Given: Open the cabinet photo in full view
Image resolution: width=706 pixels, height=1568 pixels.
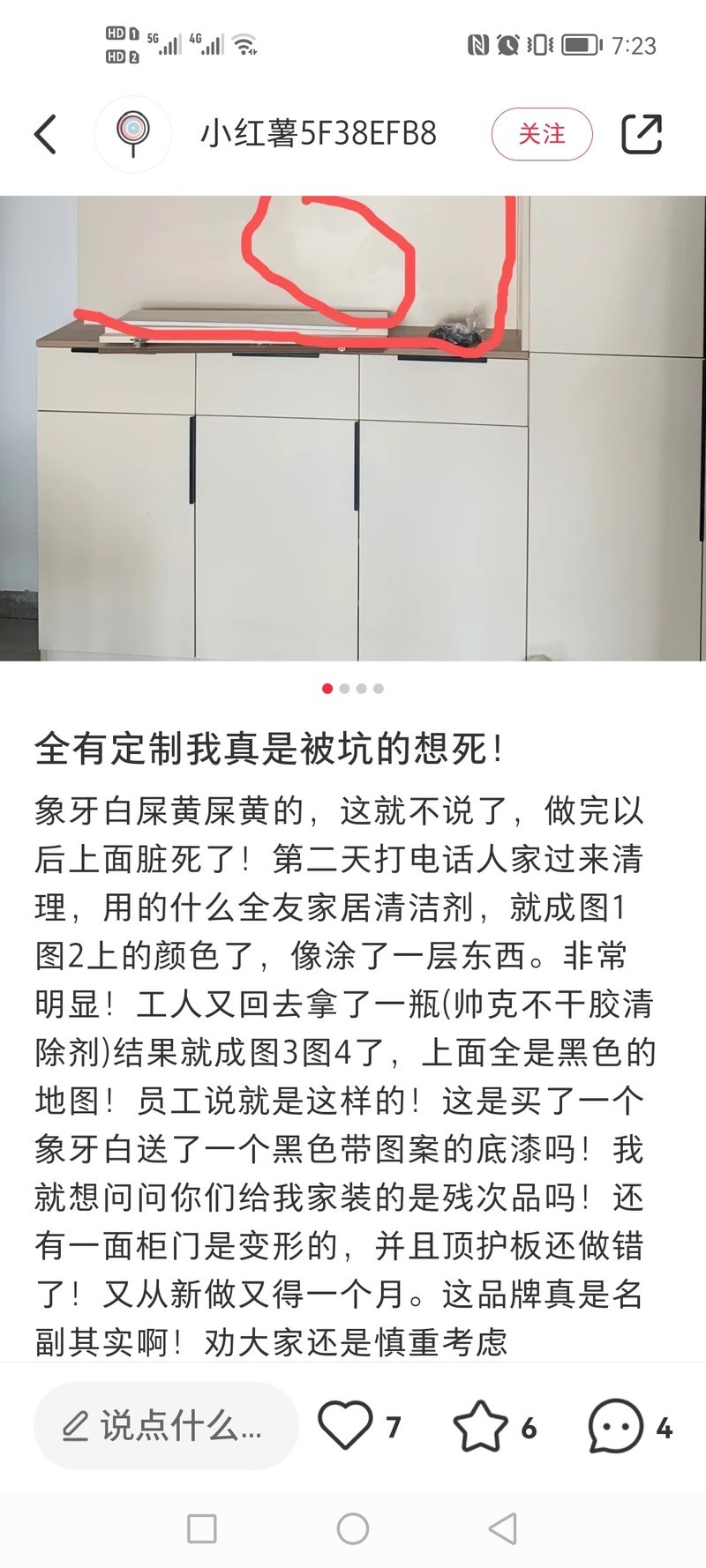Looking at the screenshot, I should pyautogui.click(x=353, y=428).
